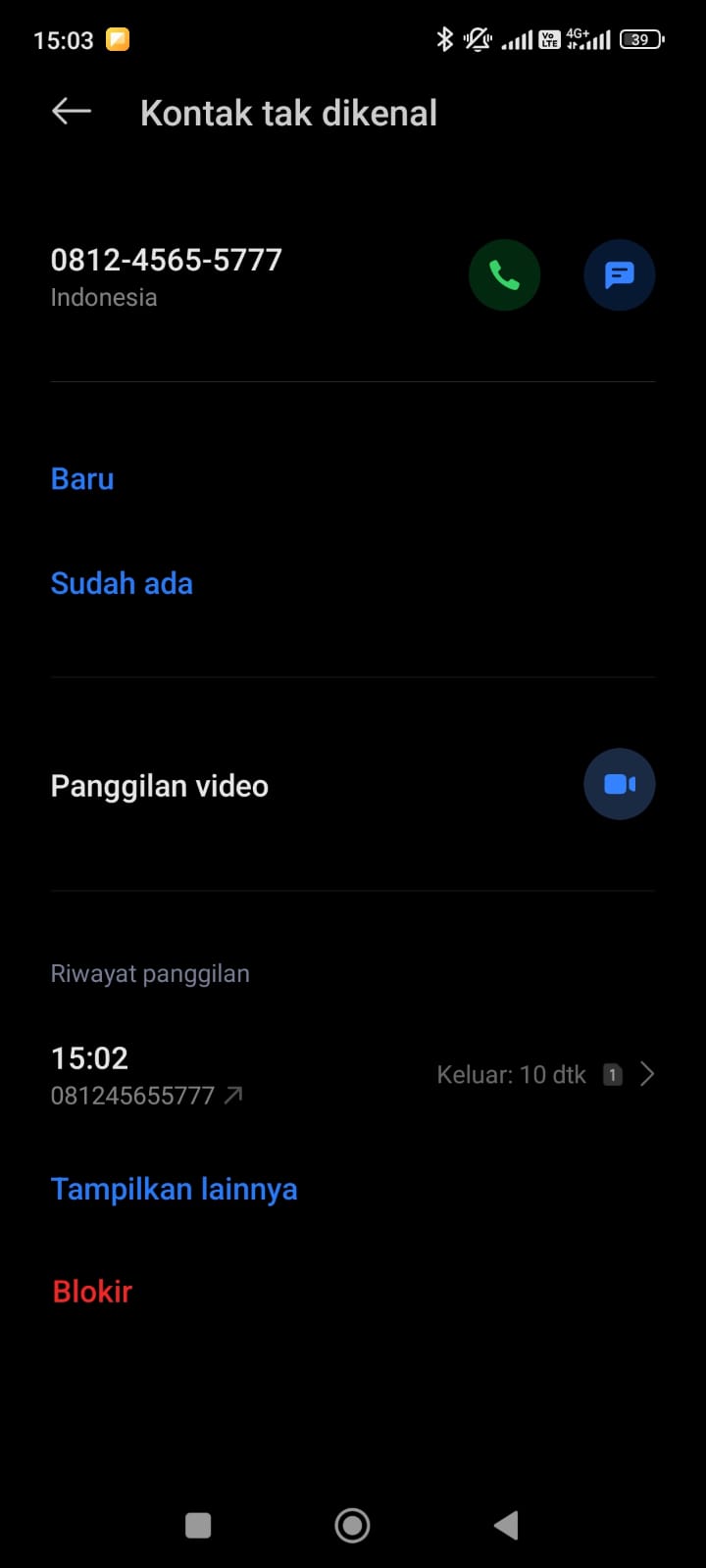Open a chat via the message bubble icon
The image size is (706, 1568).
tap(619, 274)
